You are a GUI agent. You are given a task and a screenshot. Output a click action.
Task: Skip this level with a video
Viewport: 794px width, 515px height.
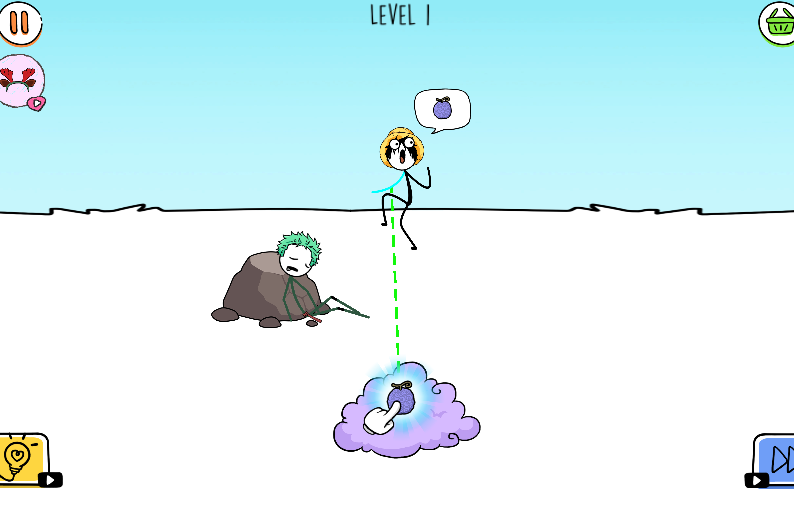775,460
